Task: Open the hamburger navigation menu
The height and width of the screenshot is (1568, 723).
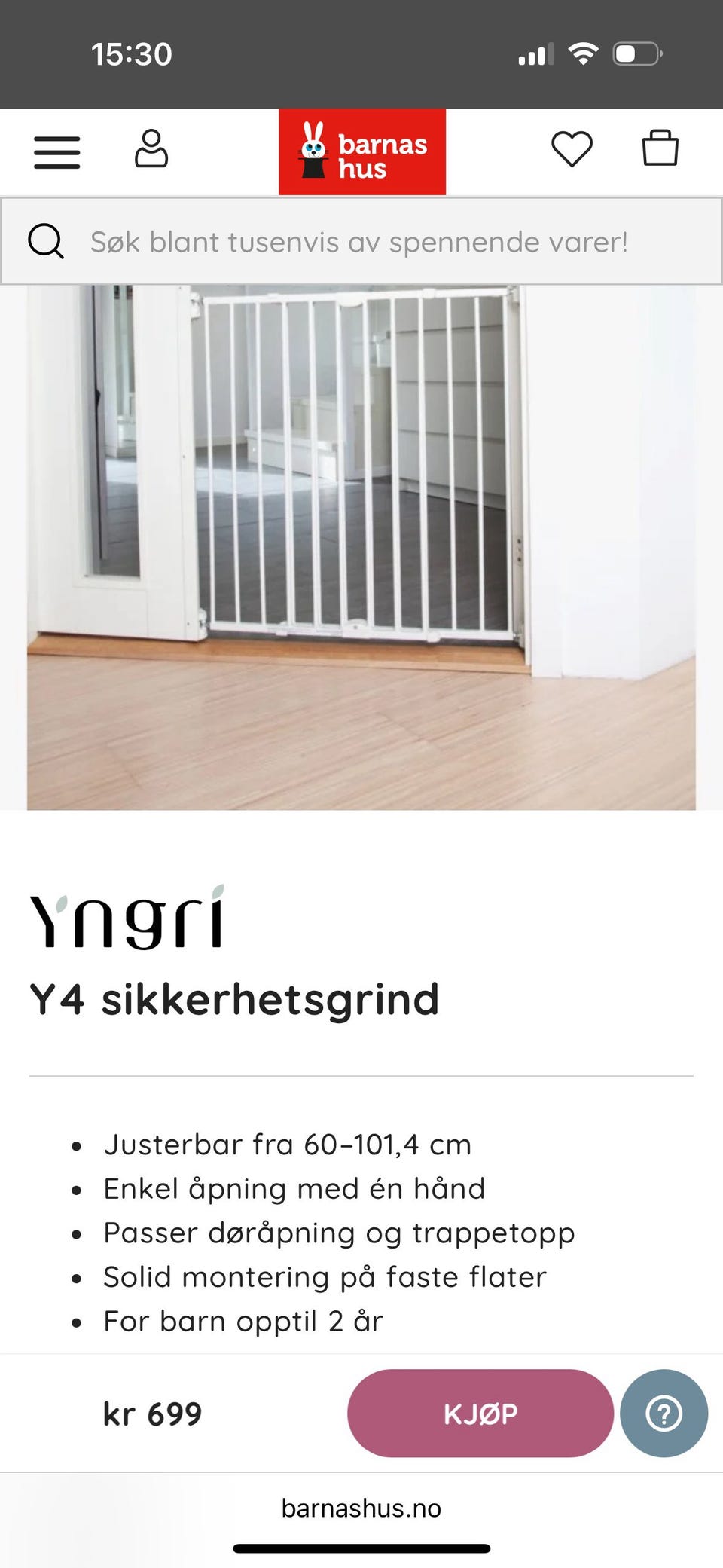Action: pyautogui.click(x=56, y=151)
